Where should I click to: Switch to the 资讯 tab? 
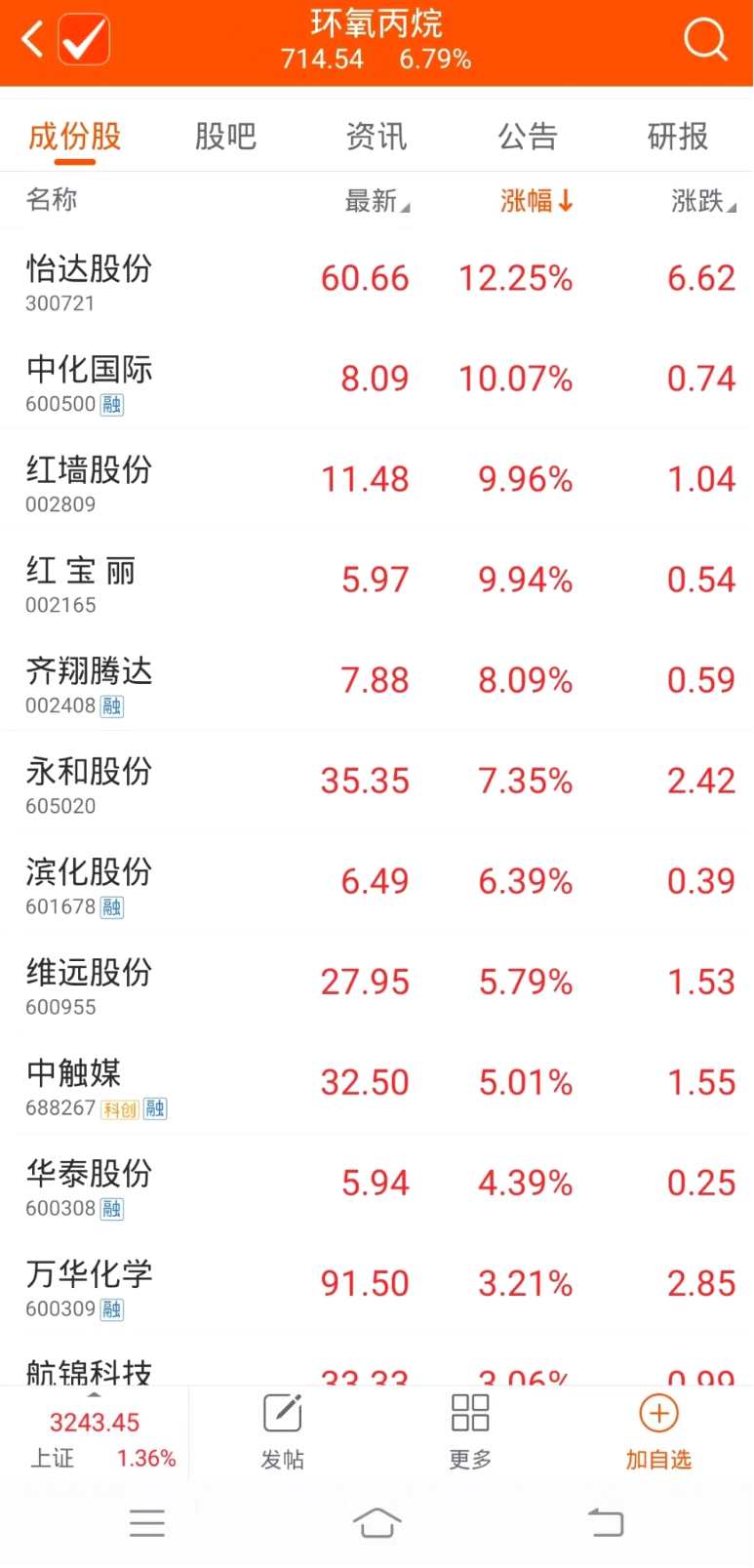[x=377, y=137]
